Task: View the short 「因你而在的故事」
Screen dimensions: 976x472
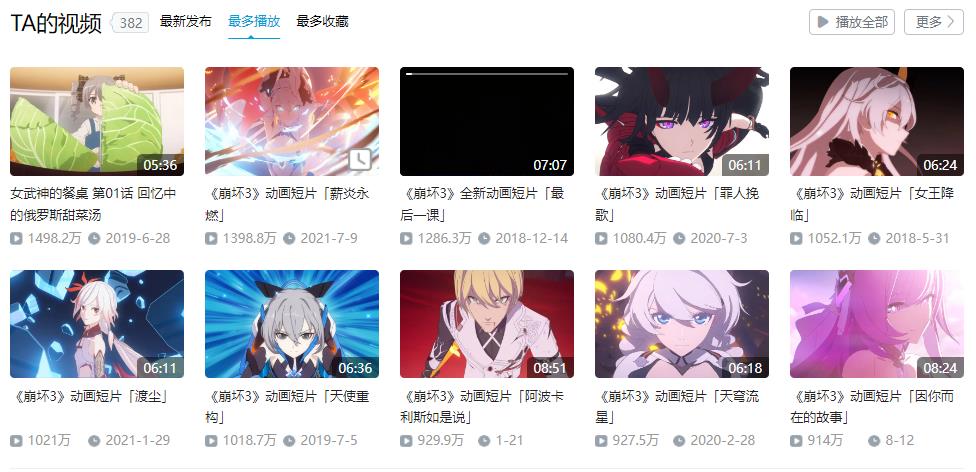Action: tap(876, 324)
